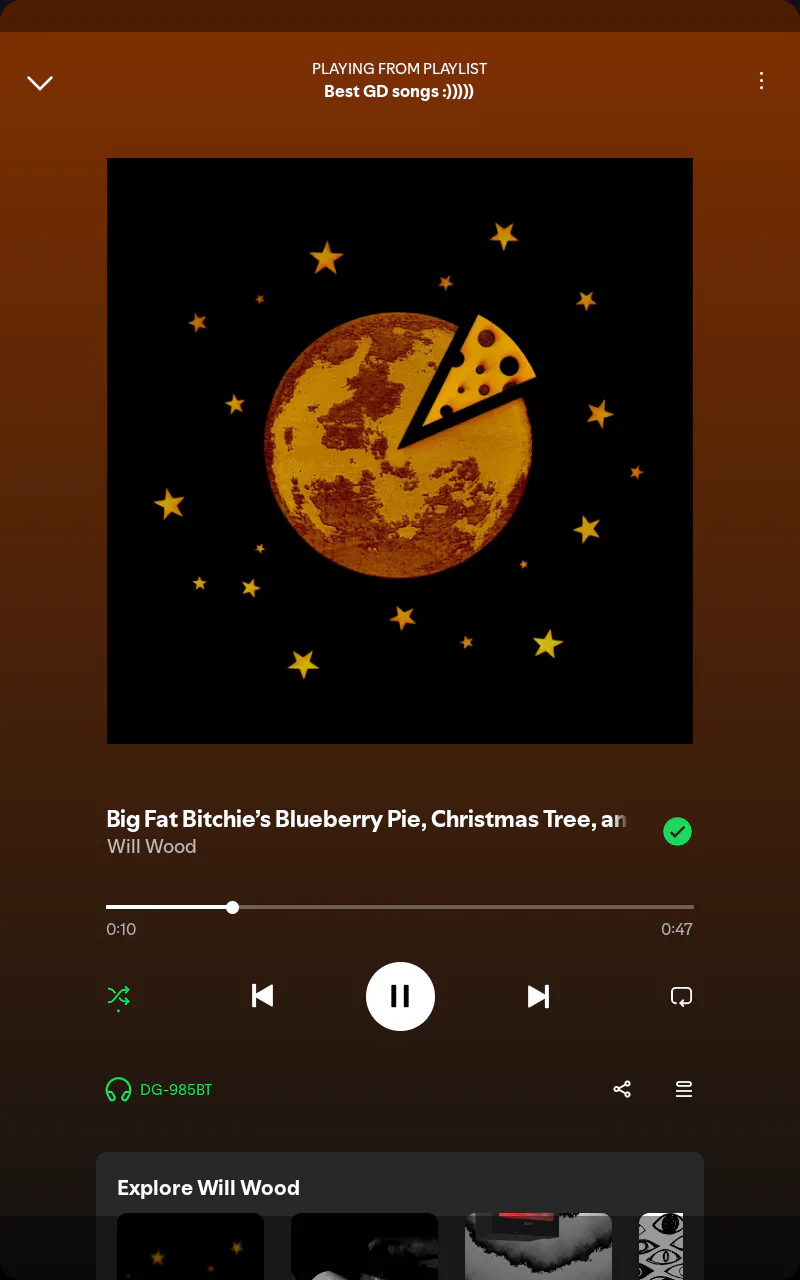The image size is (800, 1280).
Task: Open the play queue
Action: click(x=684, y=1089)
